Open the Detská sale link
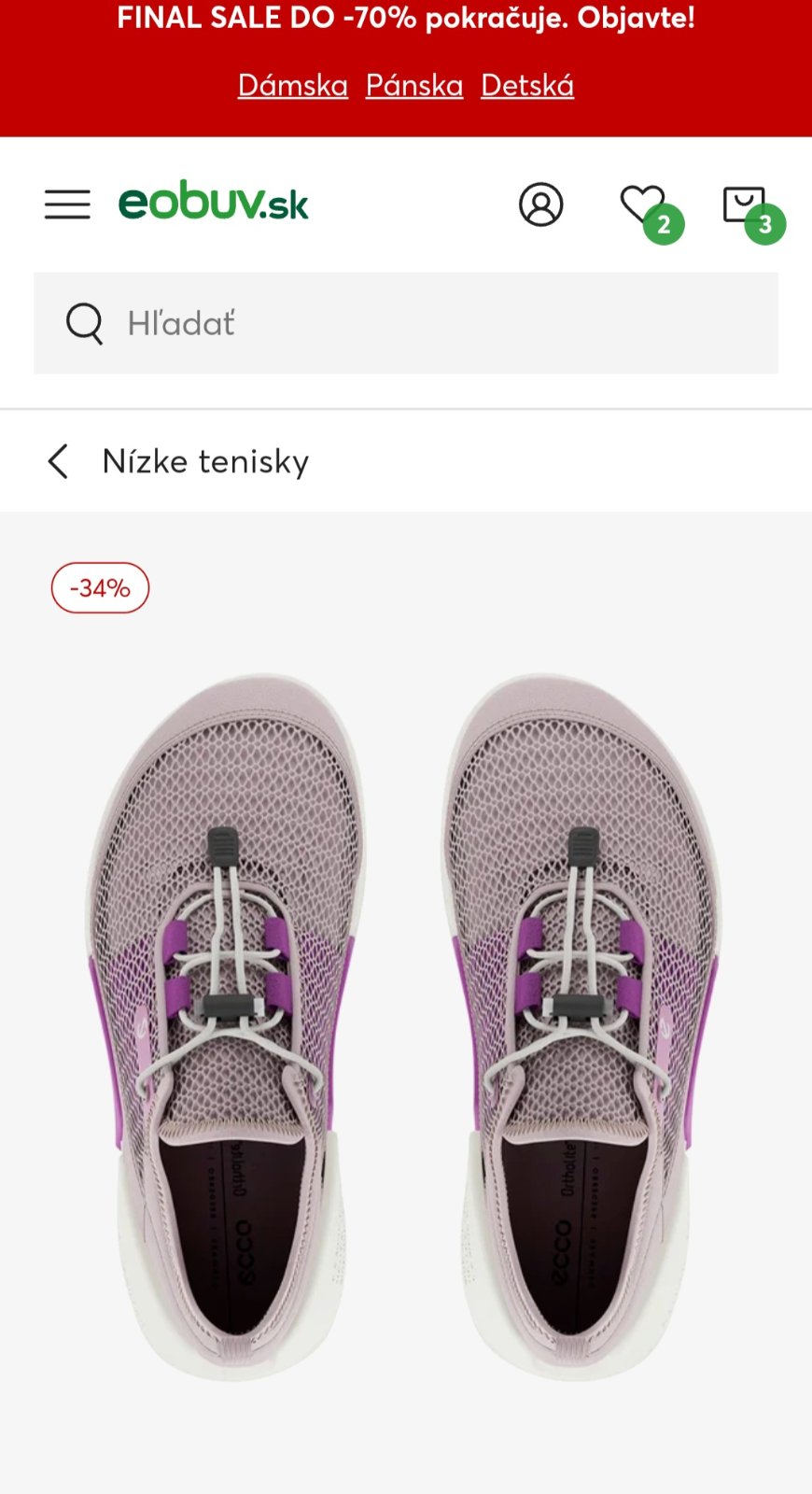Image resolution: width=812 pixels, height=1494 pixels. coord(527,85)
